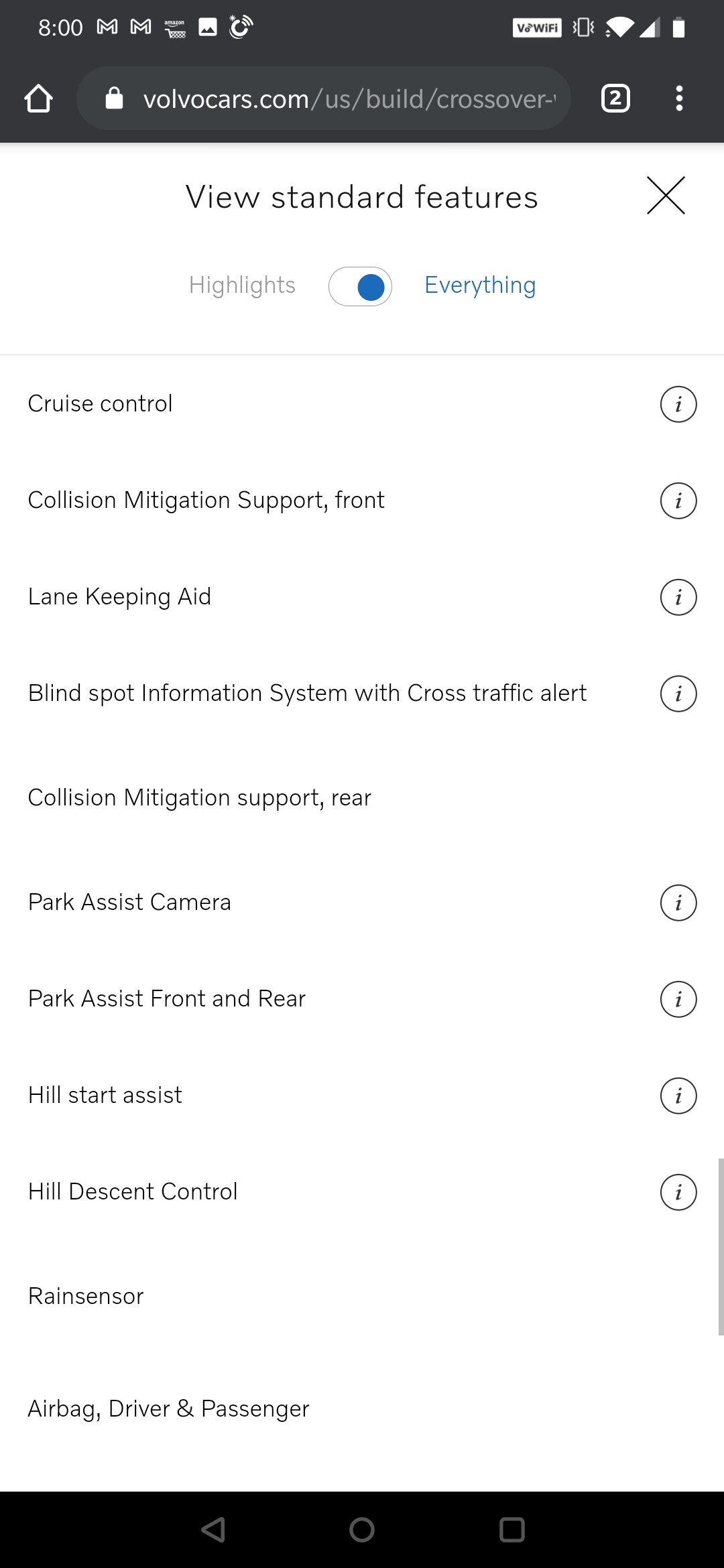Select the Highlights view option
The height and width of the screenshot is (1568, 724).
click(x=242, y=285)
